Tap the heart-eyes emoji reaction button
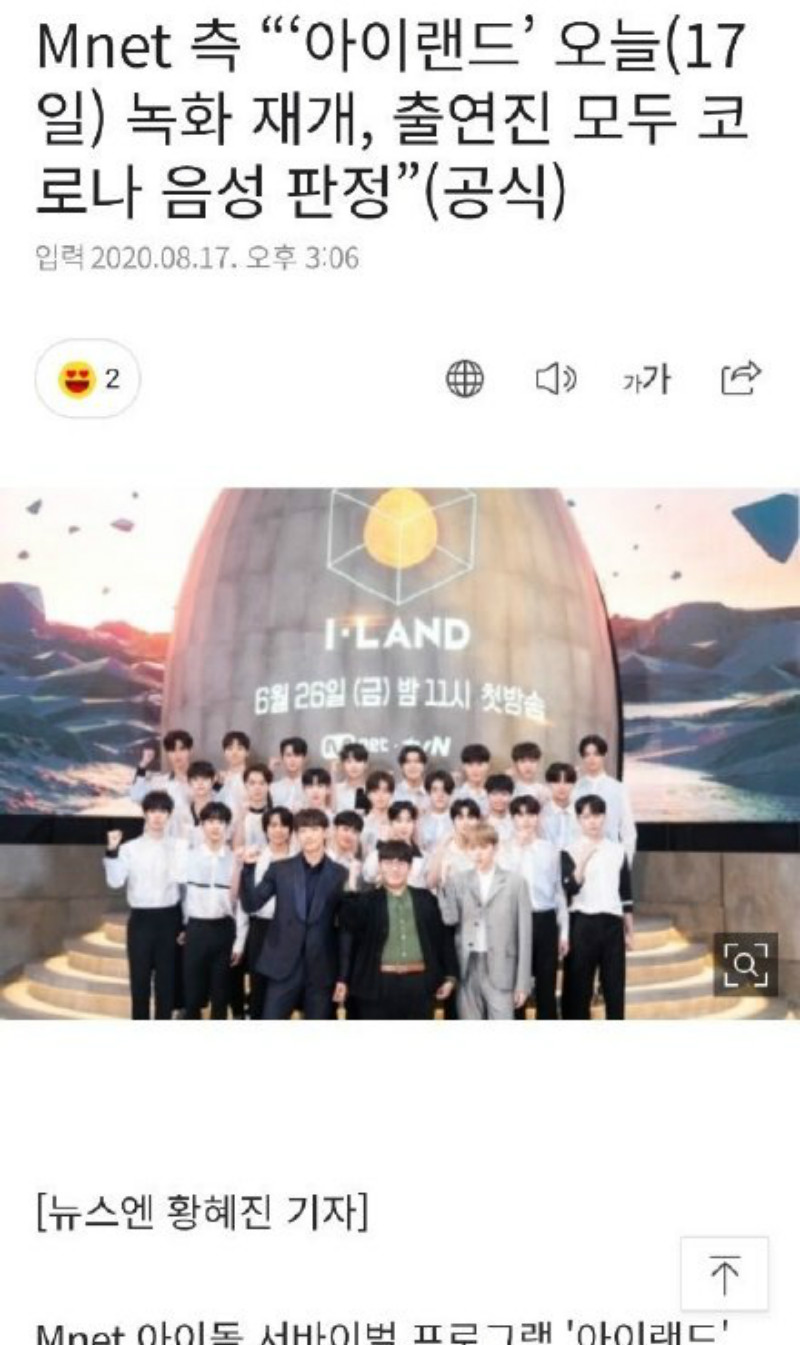The height and width of the screenshot is (1345, 800). point(88,379)
